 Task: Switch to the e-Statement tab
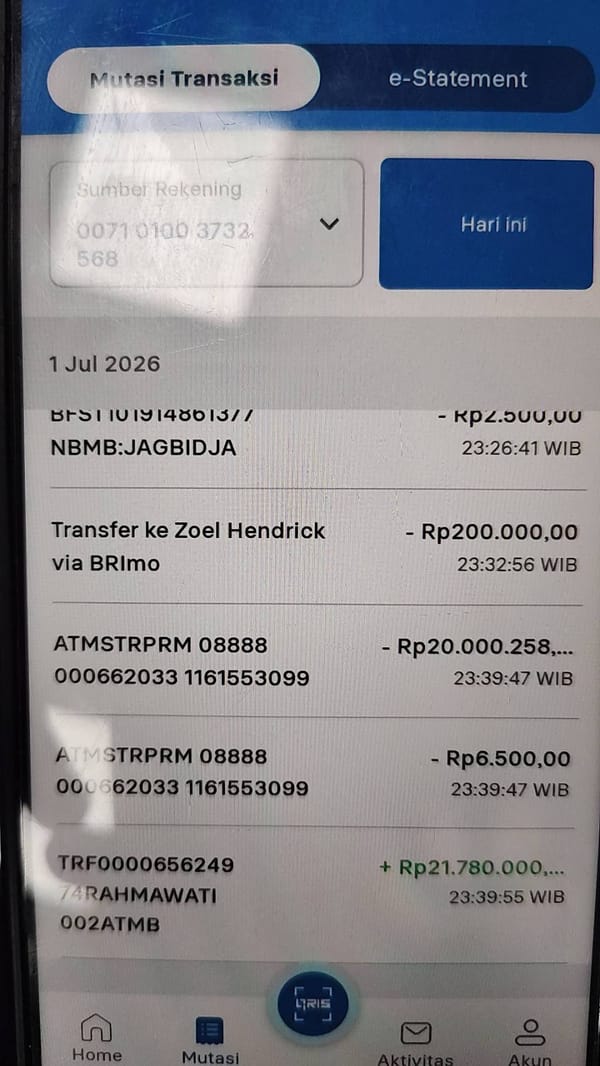tap(457, 78)
